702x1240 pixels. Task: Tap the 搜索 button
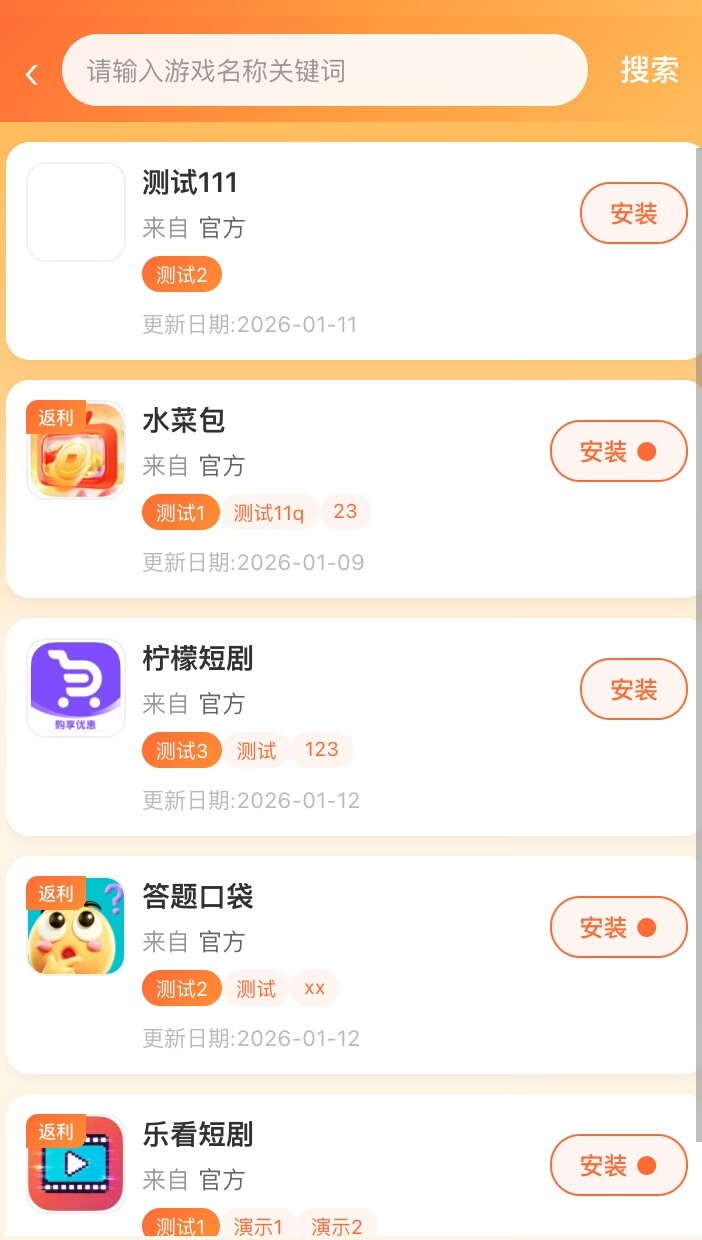pos(649,70)
